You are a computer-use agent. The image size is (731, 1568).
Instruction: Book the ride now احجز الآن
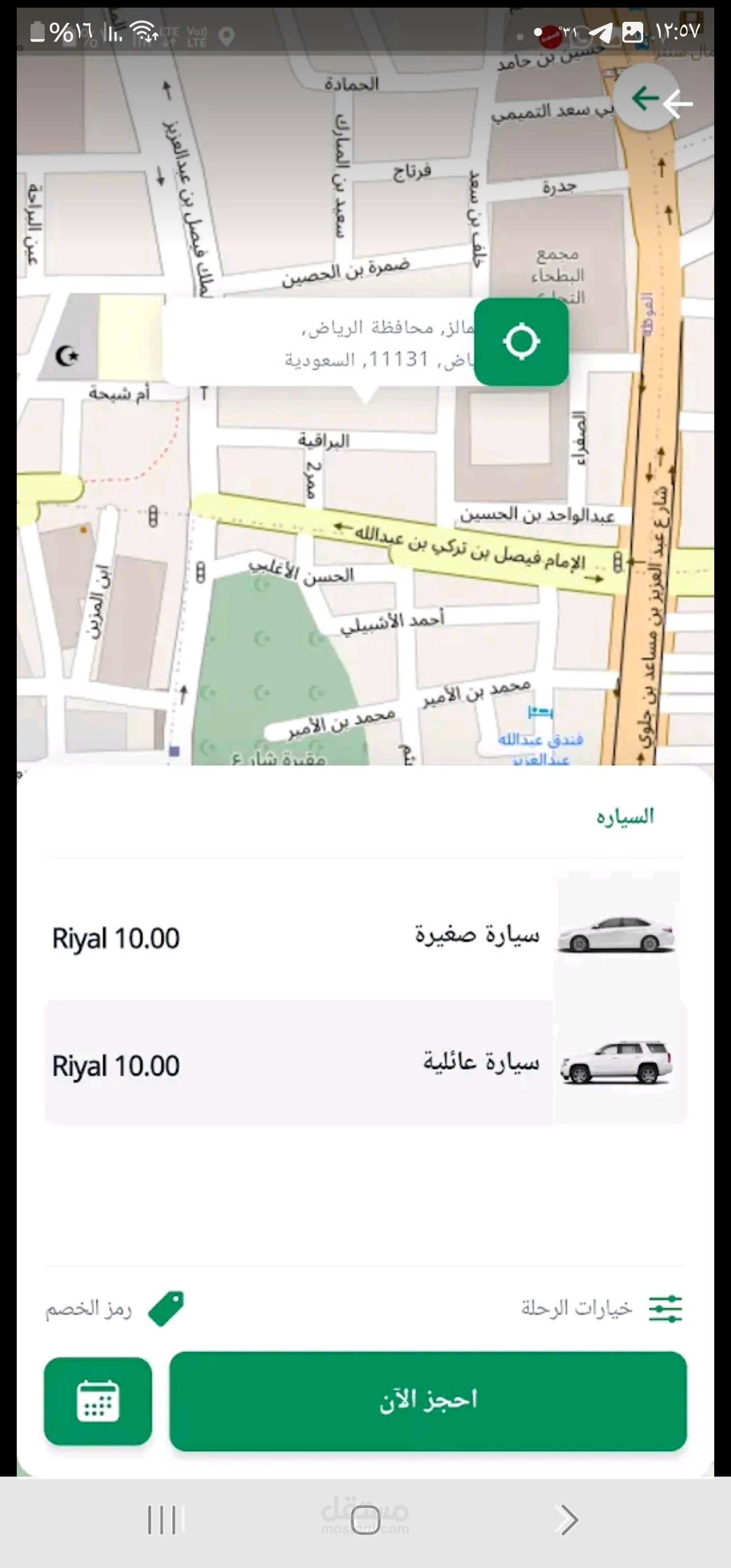[428, 1400]
